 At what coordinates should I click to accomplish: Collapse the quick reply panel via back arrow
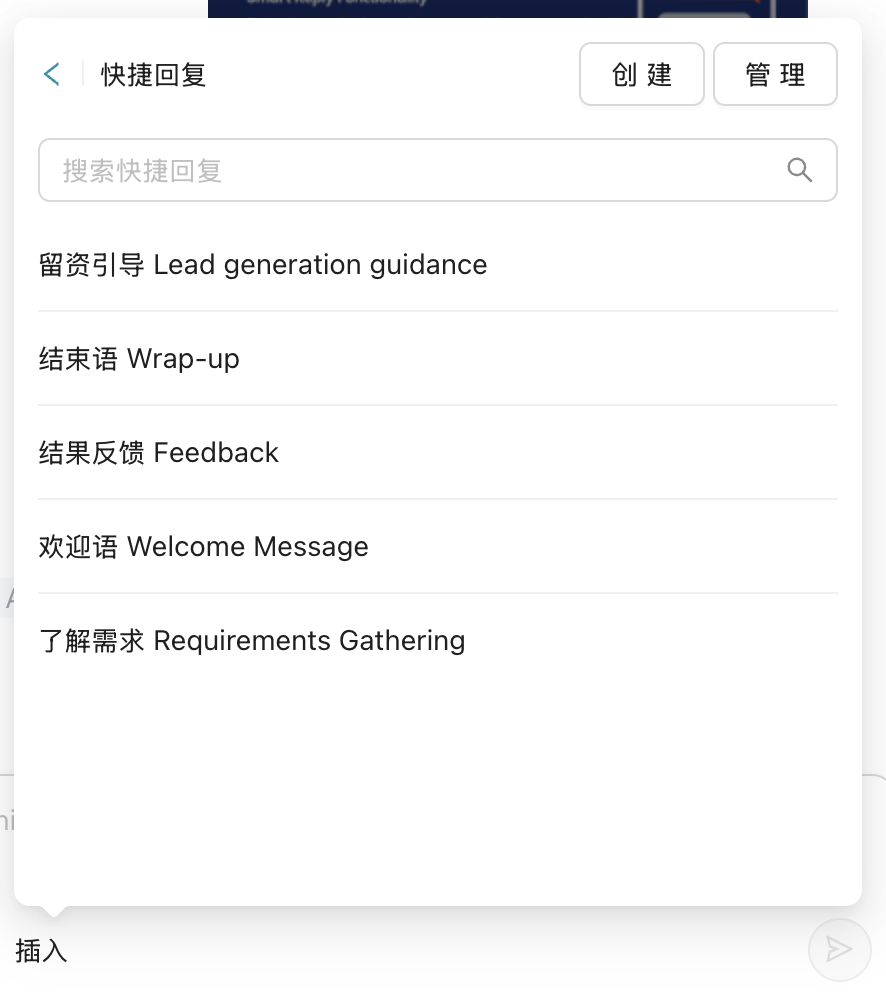[x=51, y=74]
